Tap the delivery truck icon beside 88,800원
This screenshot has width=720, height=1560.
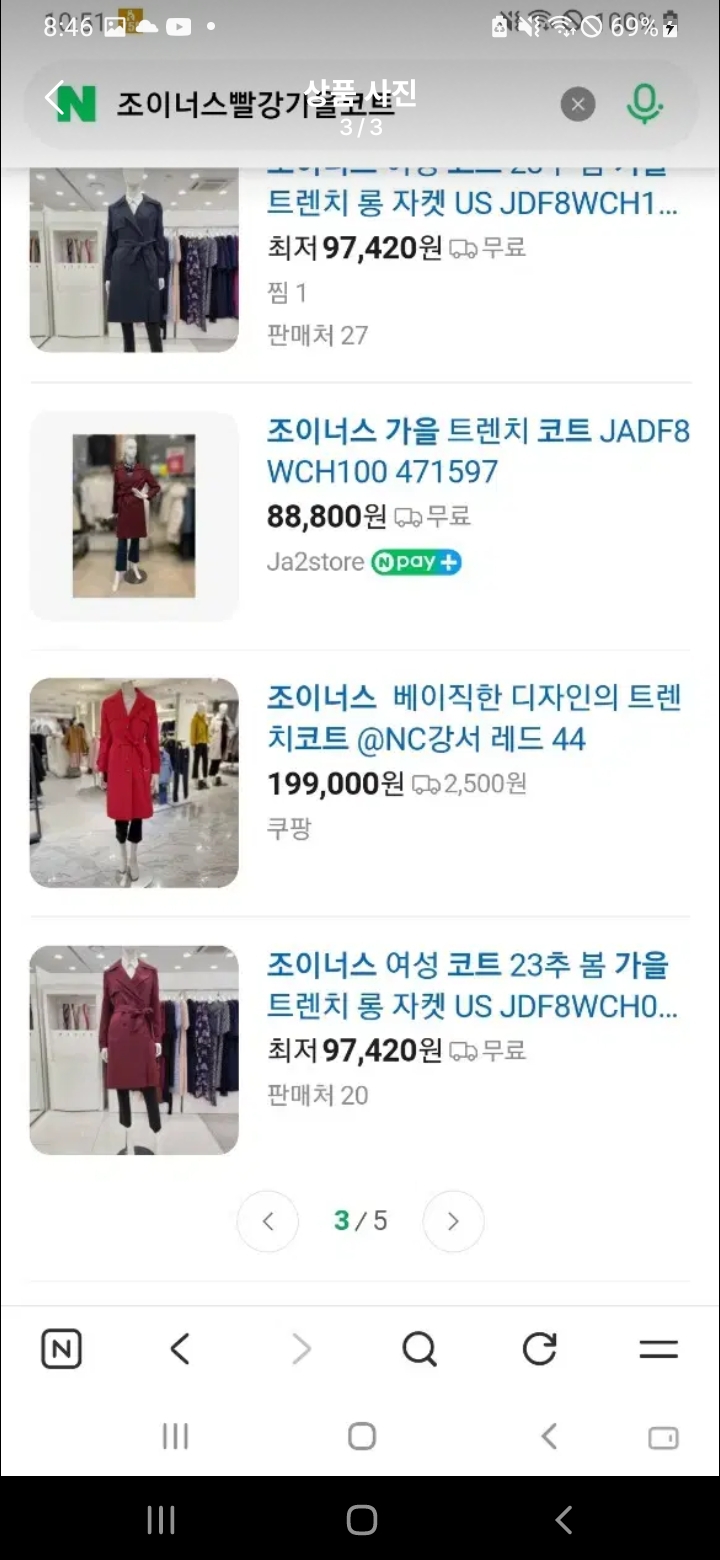point(410,517)
